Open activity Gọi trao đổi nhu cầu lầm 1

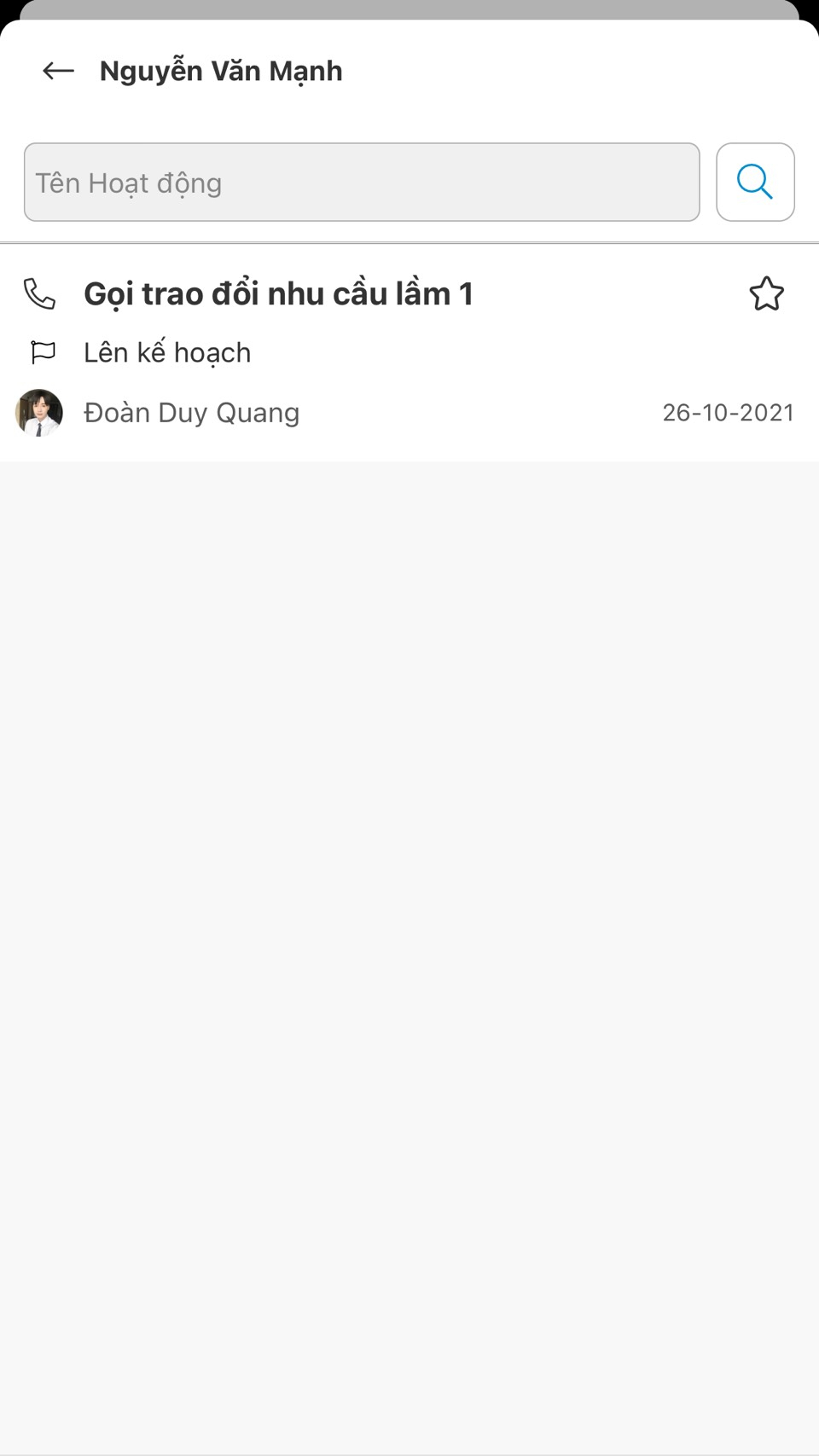coord(278,294)
